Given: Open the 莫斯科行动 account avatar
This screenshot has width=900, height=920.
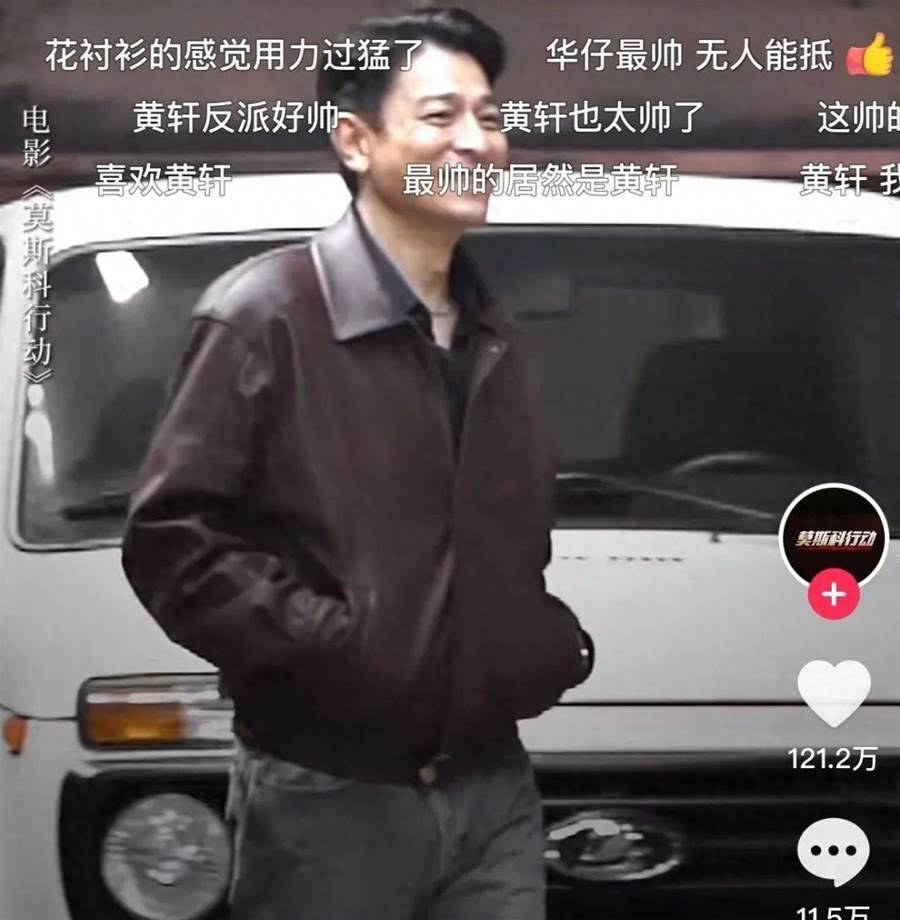Looking at the screenshot, I should click(833, 540).
